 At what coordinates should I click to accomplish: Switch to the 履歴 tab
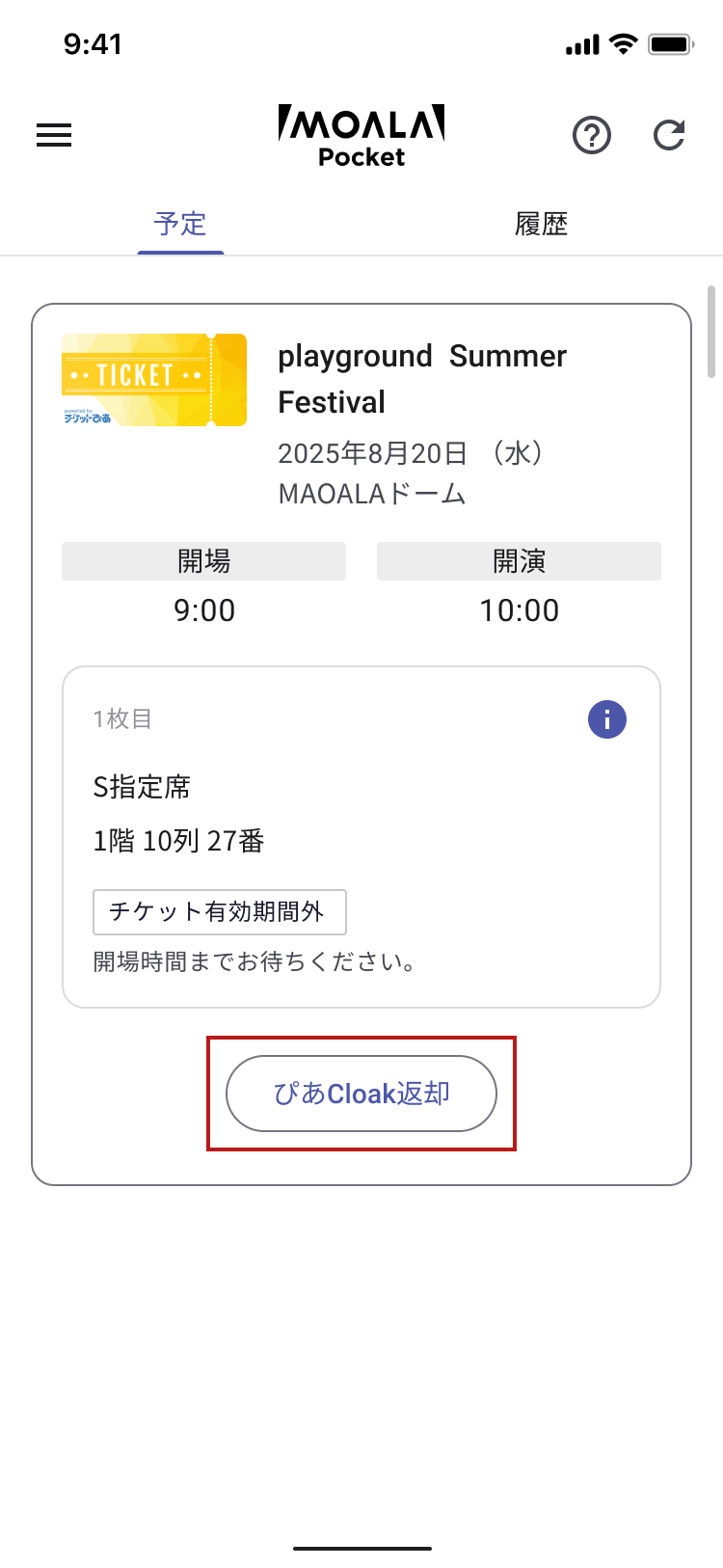pyautogui.click(x=542, y=224)
